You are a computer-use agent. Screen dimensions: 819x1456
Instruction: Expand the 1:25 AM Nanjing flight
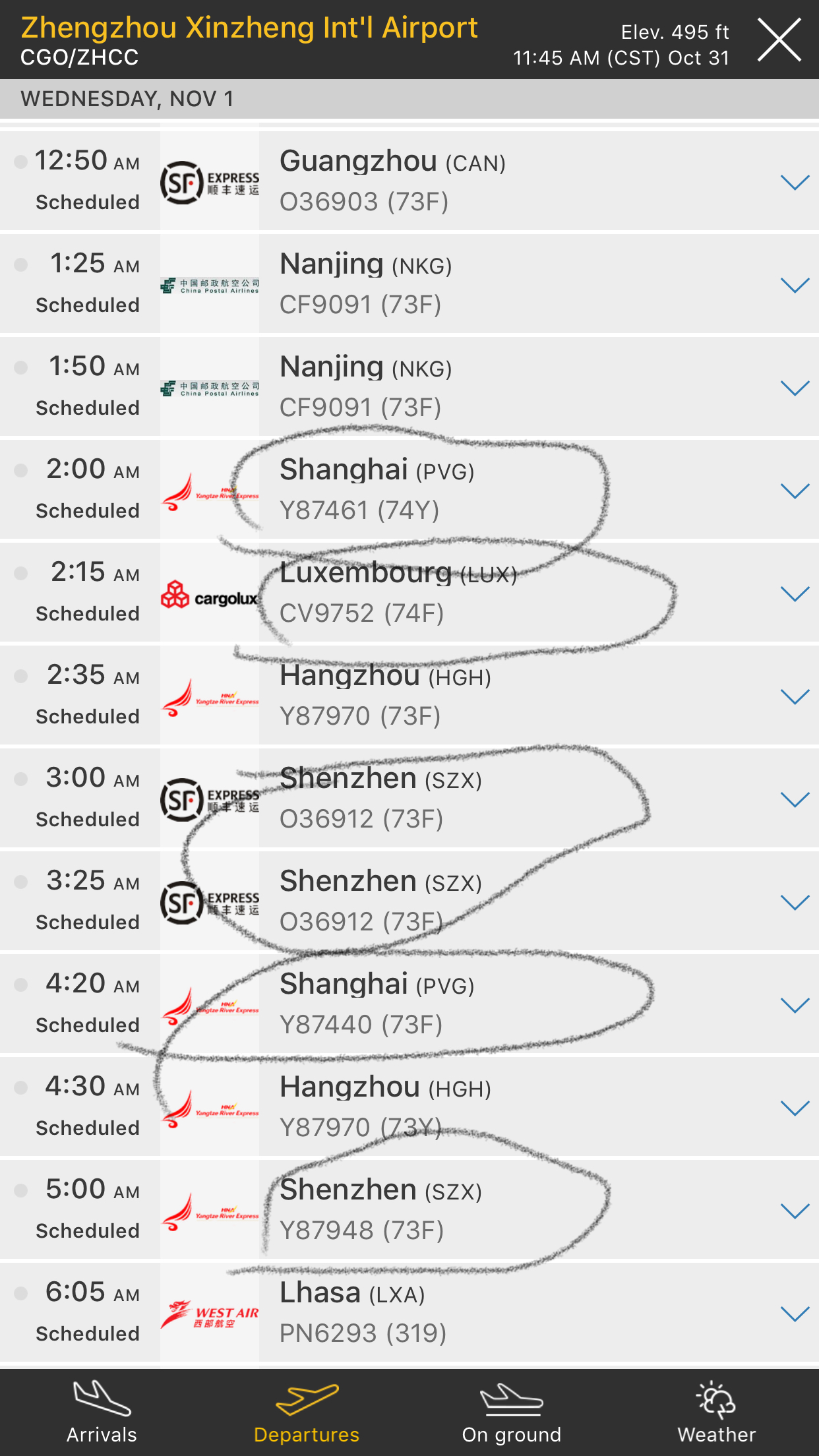point(795,285)
